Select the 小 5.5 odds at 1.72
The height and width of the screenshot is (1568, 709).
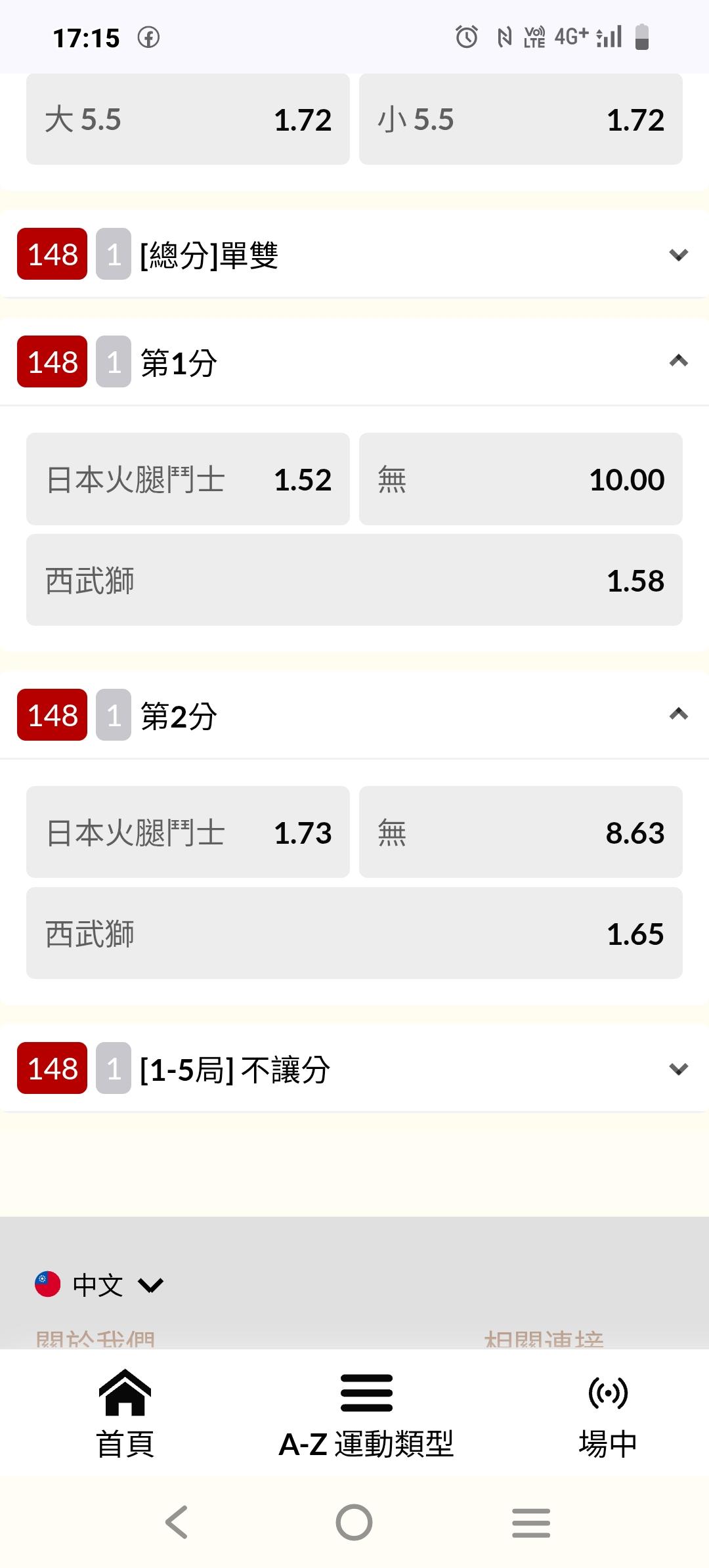click(x=521, y=120)
